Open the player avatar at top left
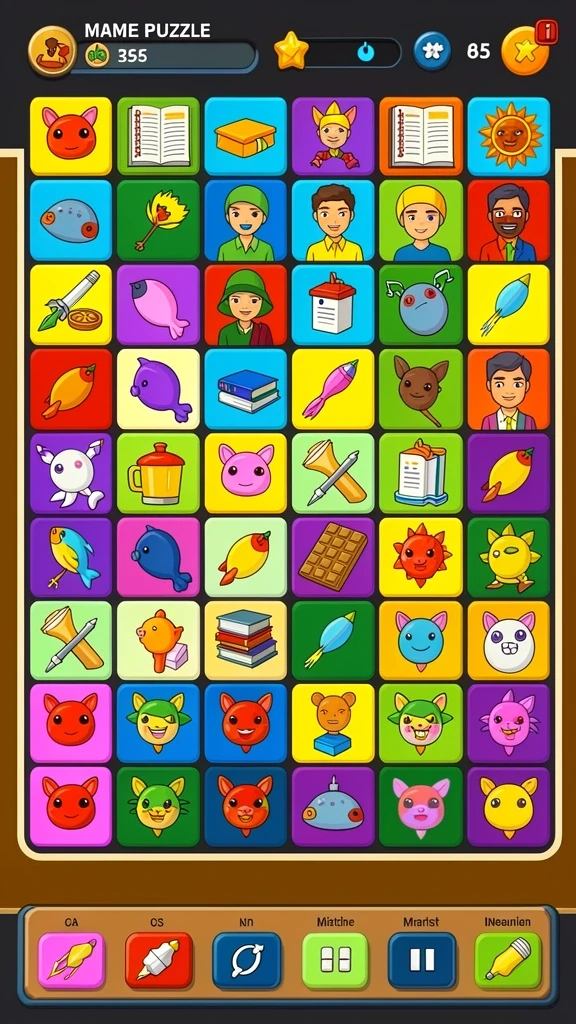This screenshot has height=1024, width=576. tap(52, 50)
